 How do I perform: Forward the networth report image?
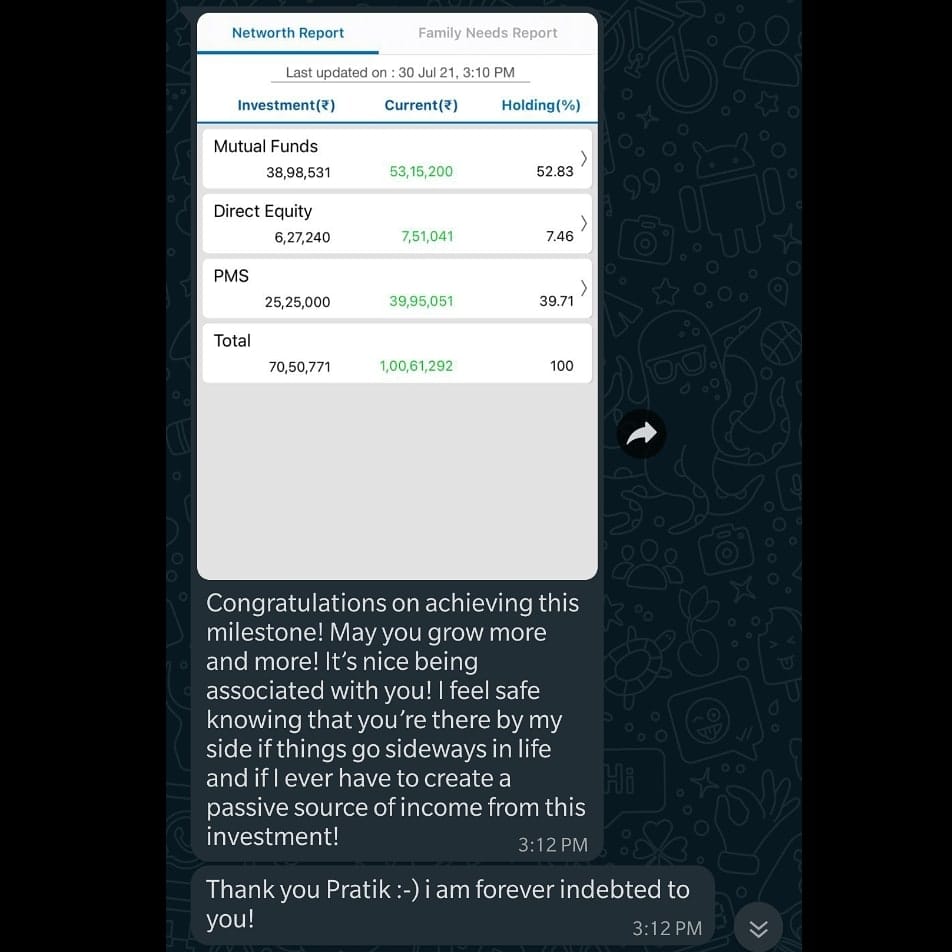point(641,433)
